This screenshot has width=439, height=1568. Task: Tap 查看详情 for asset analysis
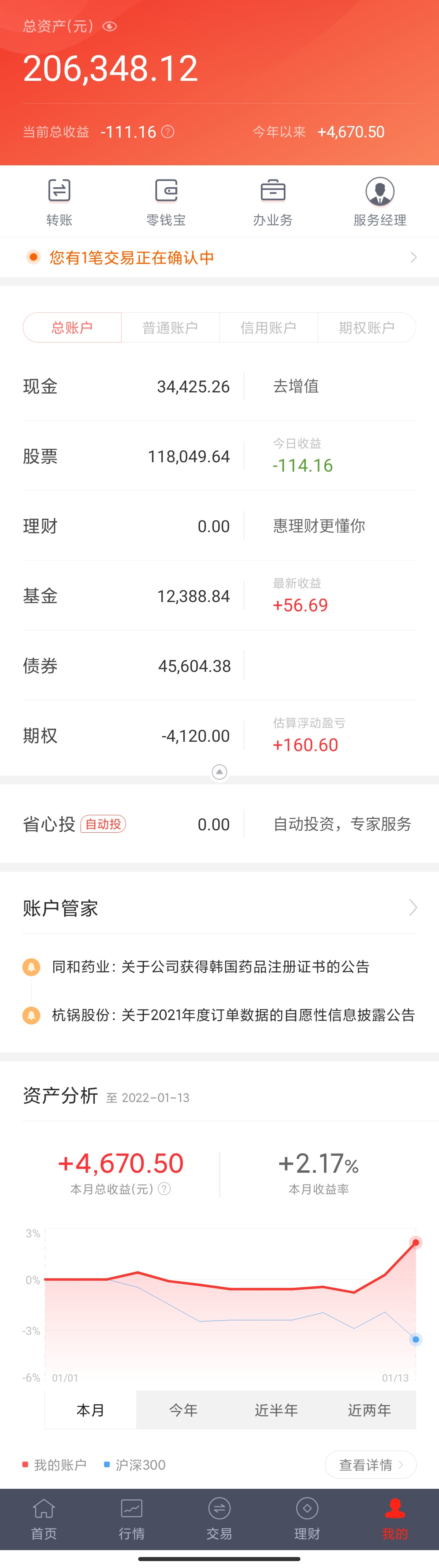(370, 1464)
